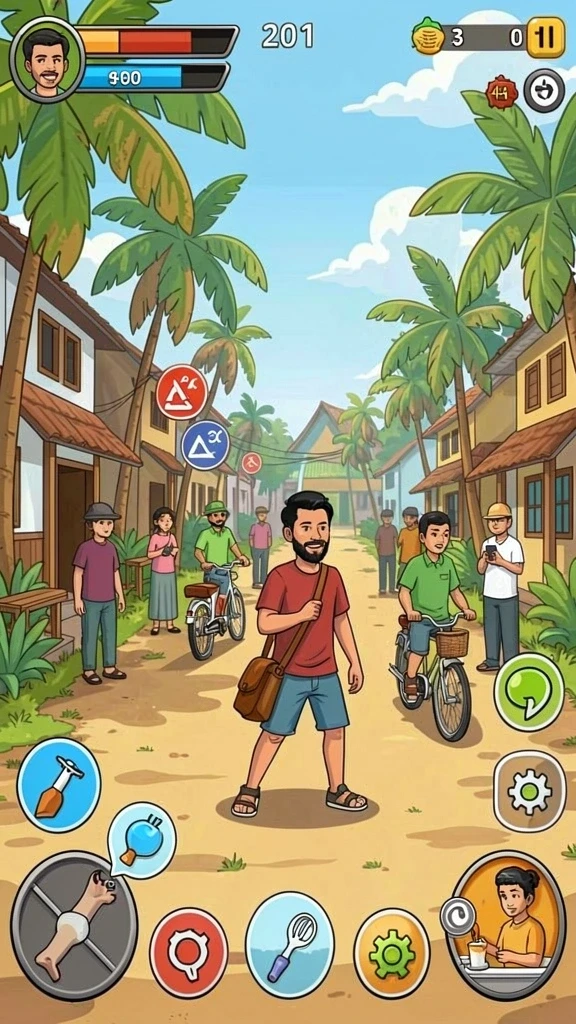Open the player avatar profile
576x1024 pixels.
click(x=47, y=59)
